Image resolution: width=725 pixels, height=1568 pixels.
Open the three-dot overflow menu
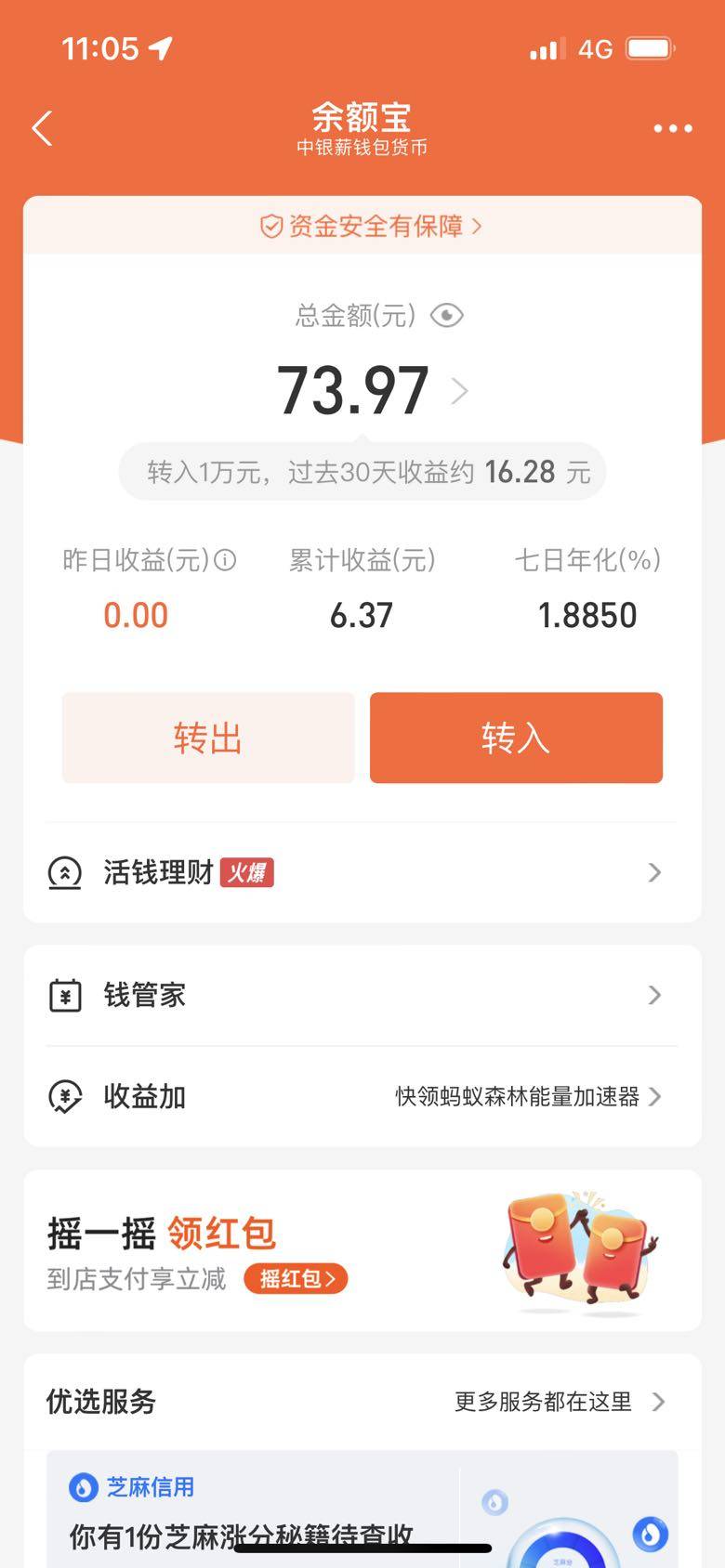pyautogui.click(x=672, y=129)
